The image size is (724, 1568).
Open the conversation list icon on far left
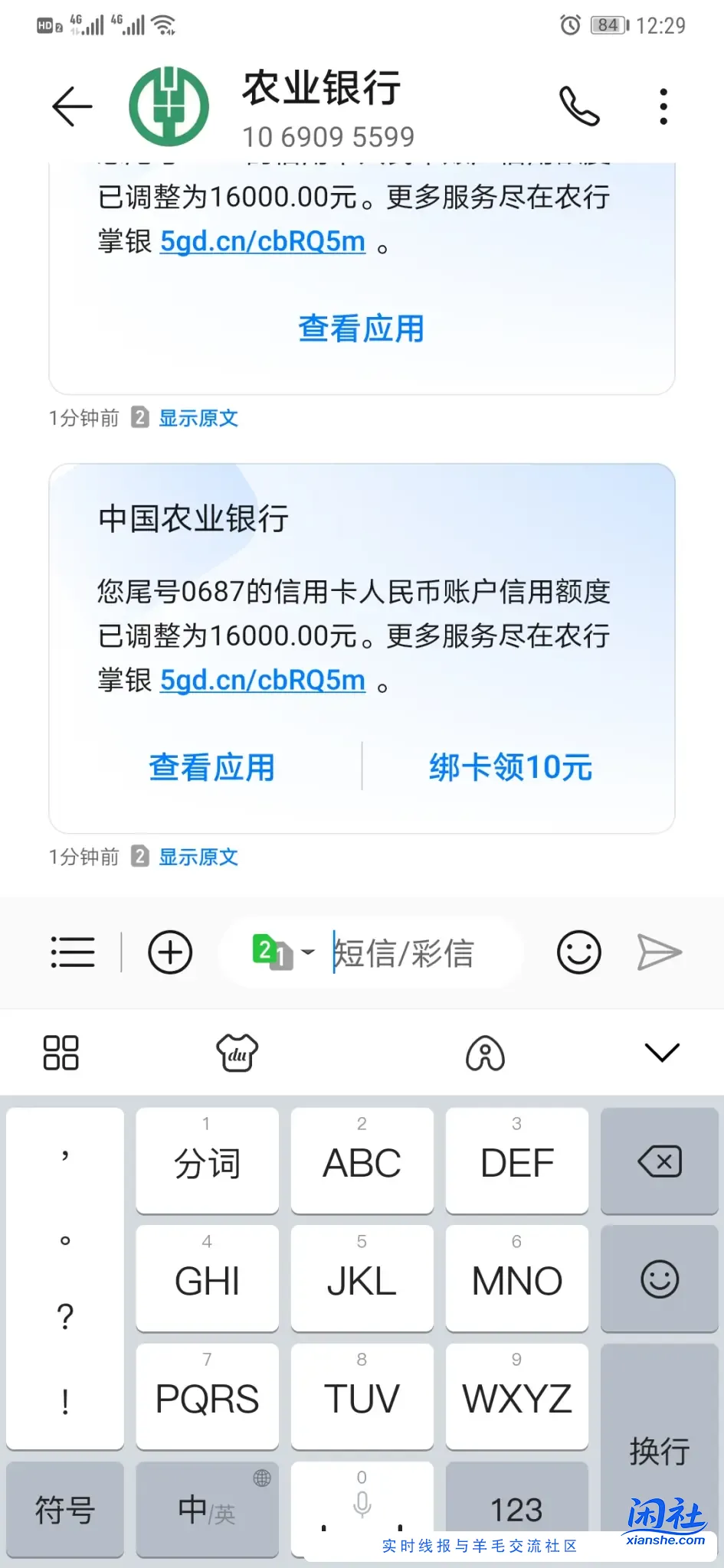point(72,952)
